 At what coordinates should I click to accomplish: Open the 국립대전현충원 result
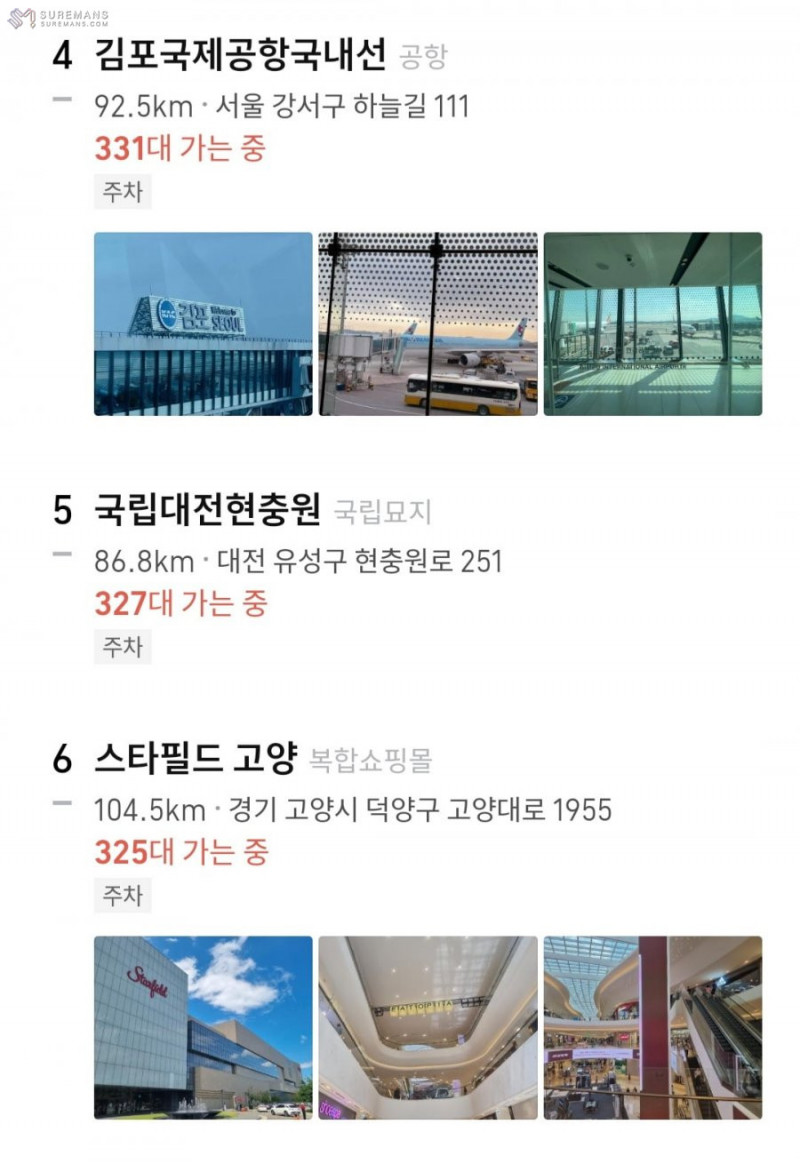click(x=207, y=510)
